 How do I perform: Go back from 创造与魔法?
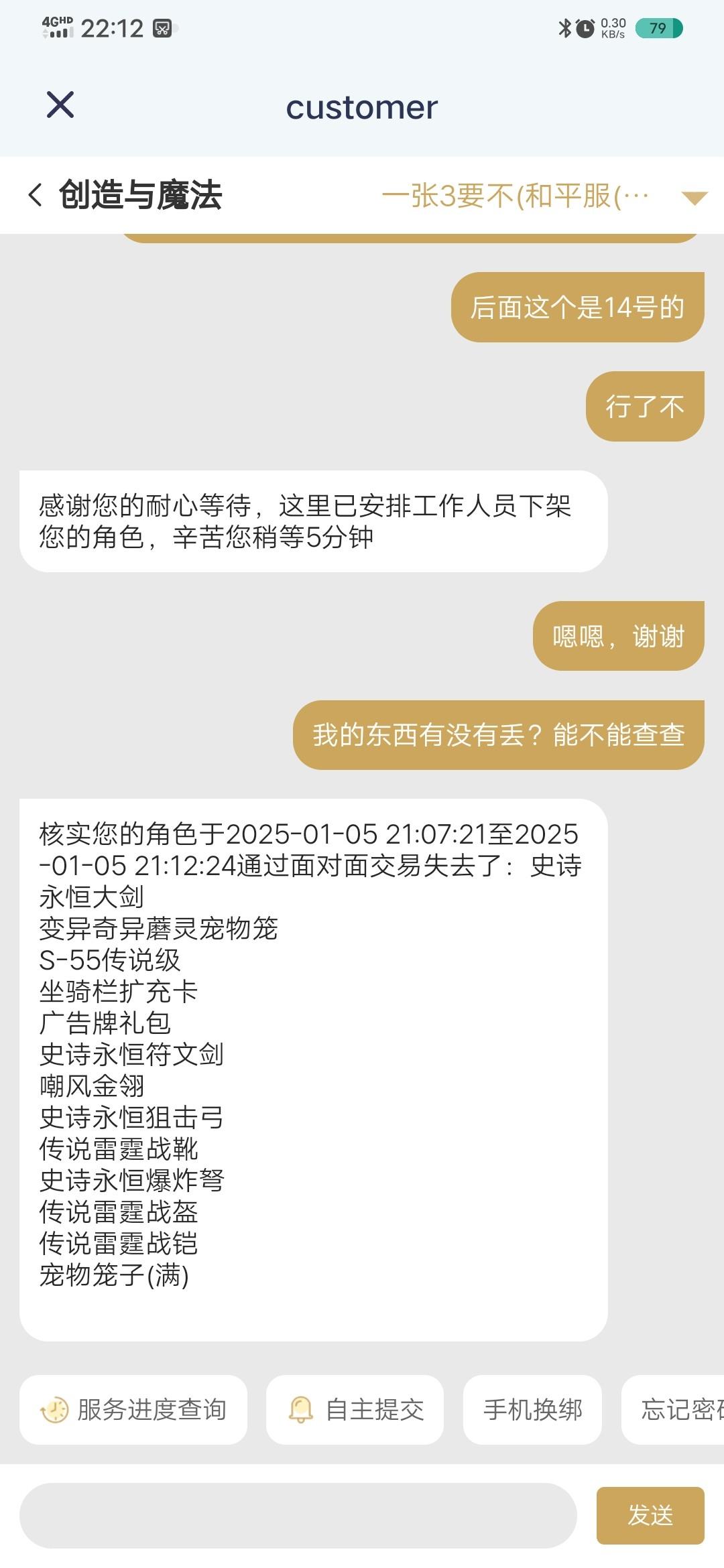click(36, 196)
